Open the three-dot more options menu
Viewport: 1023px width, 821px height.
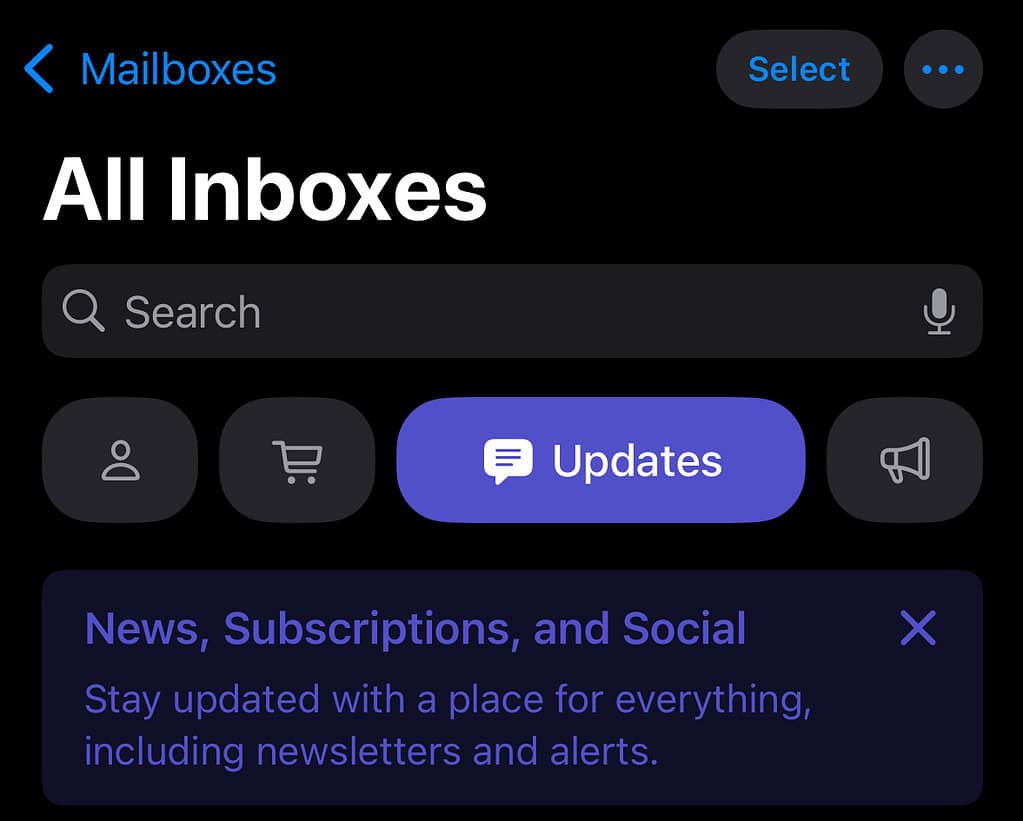pos(943,69)
